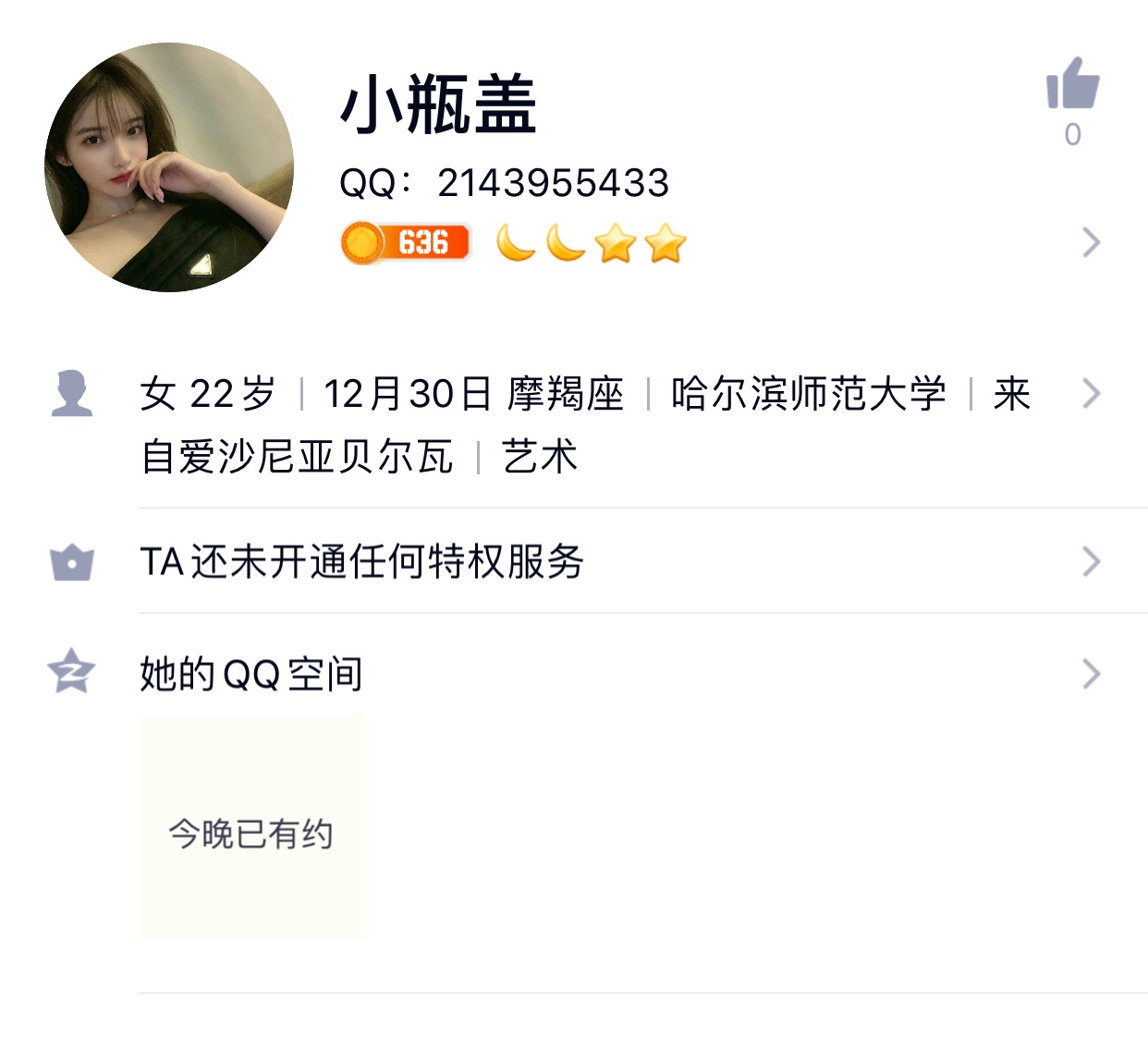
Task: View the 今晚已有约 QQ空间 post
Action: coord(250,828)
